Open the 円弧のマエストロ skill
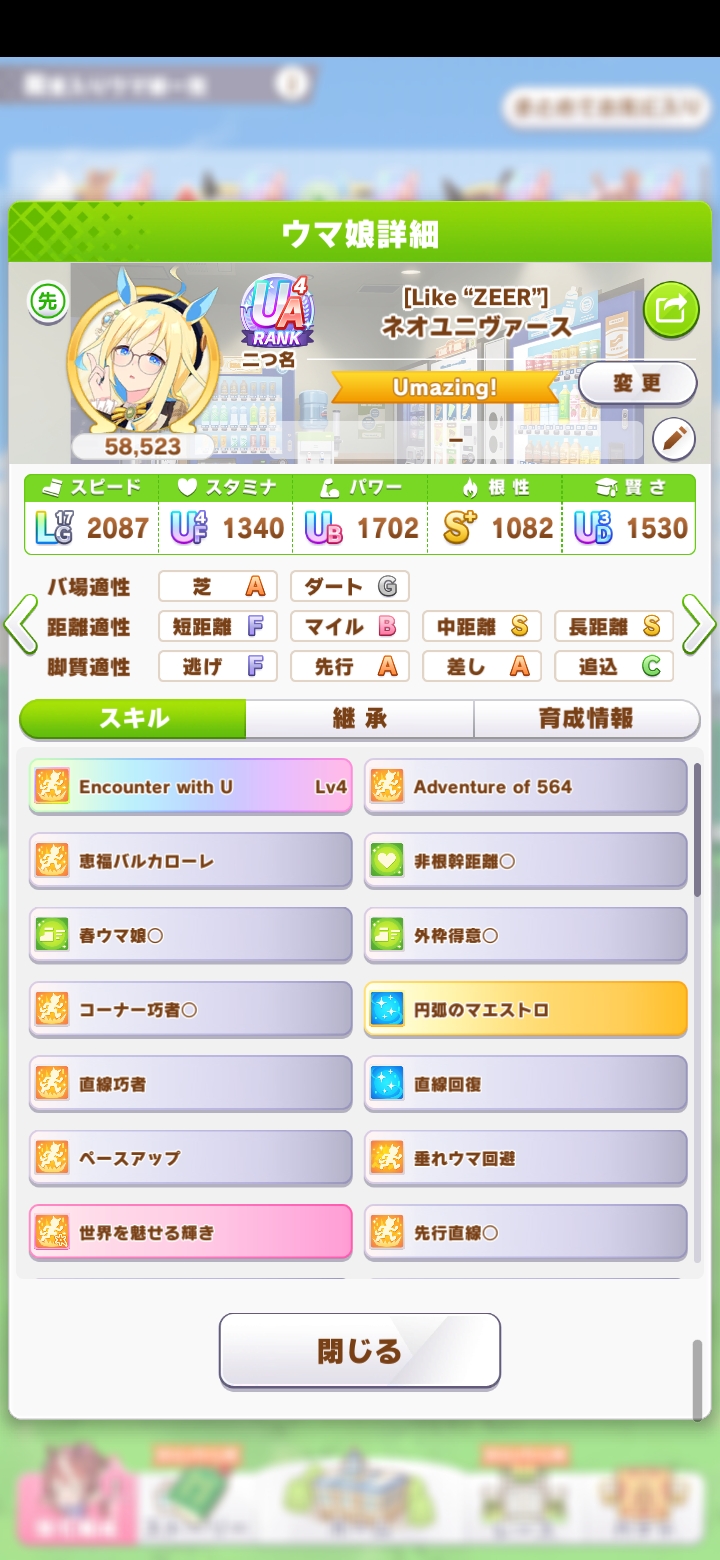The width and height of the screenshot is (720, 1560). point(525,1010)
